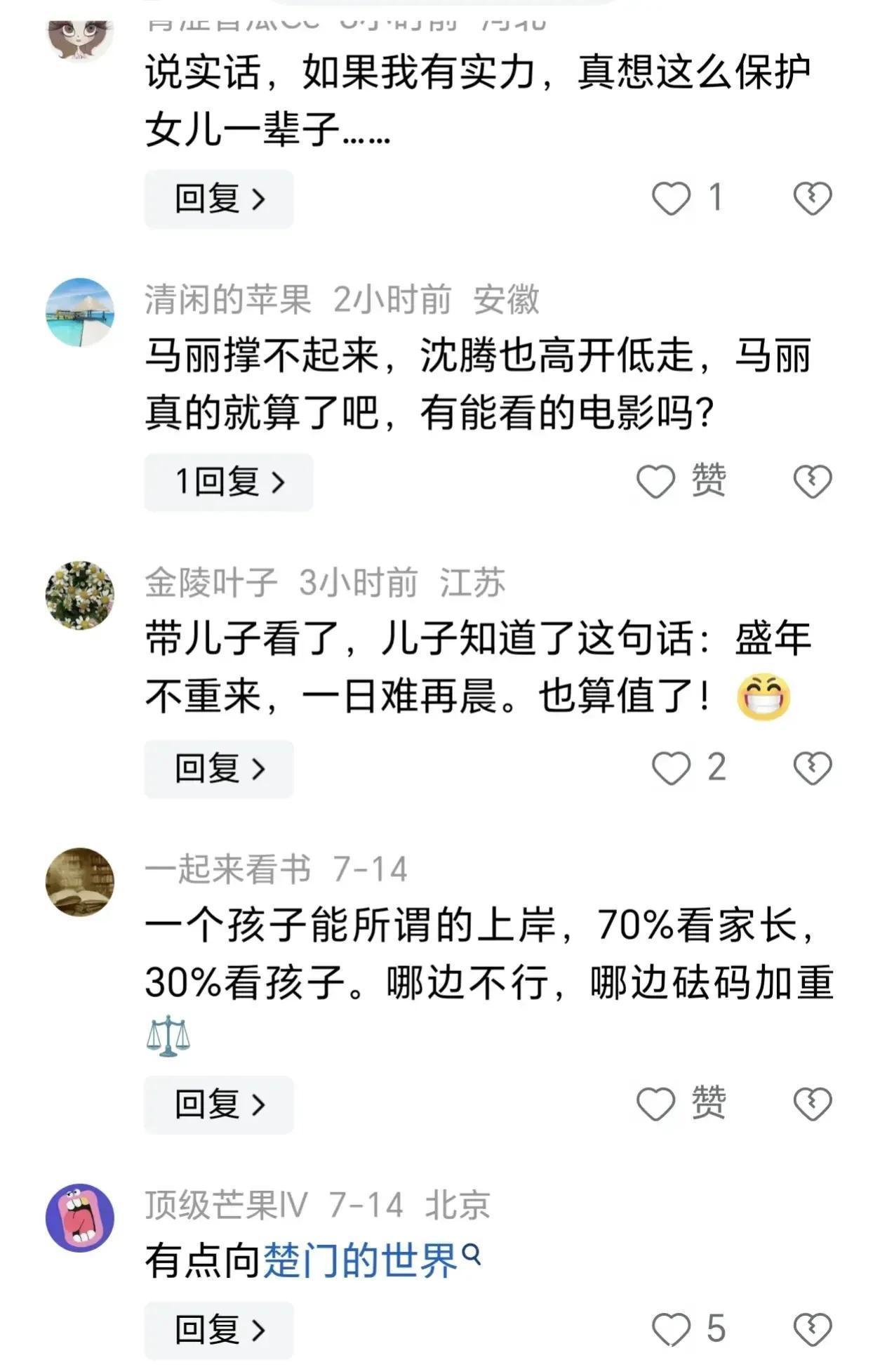Like the comment about protecting daughter
This screenshot has height=1372, width=873.
coord(671,199)
